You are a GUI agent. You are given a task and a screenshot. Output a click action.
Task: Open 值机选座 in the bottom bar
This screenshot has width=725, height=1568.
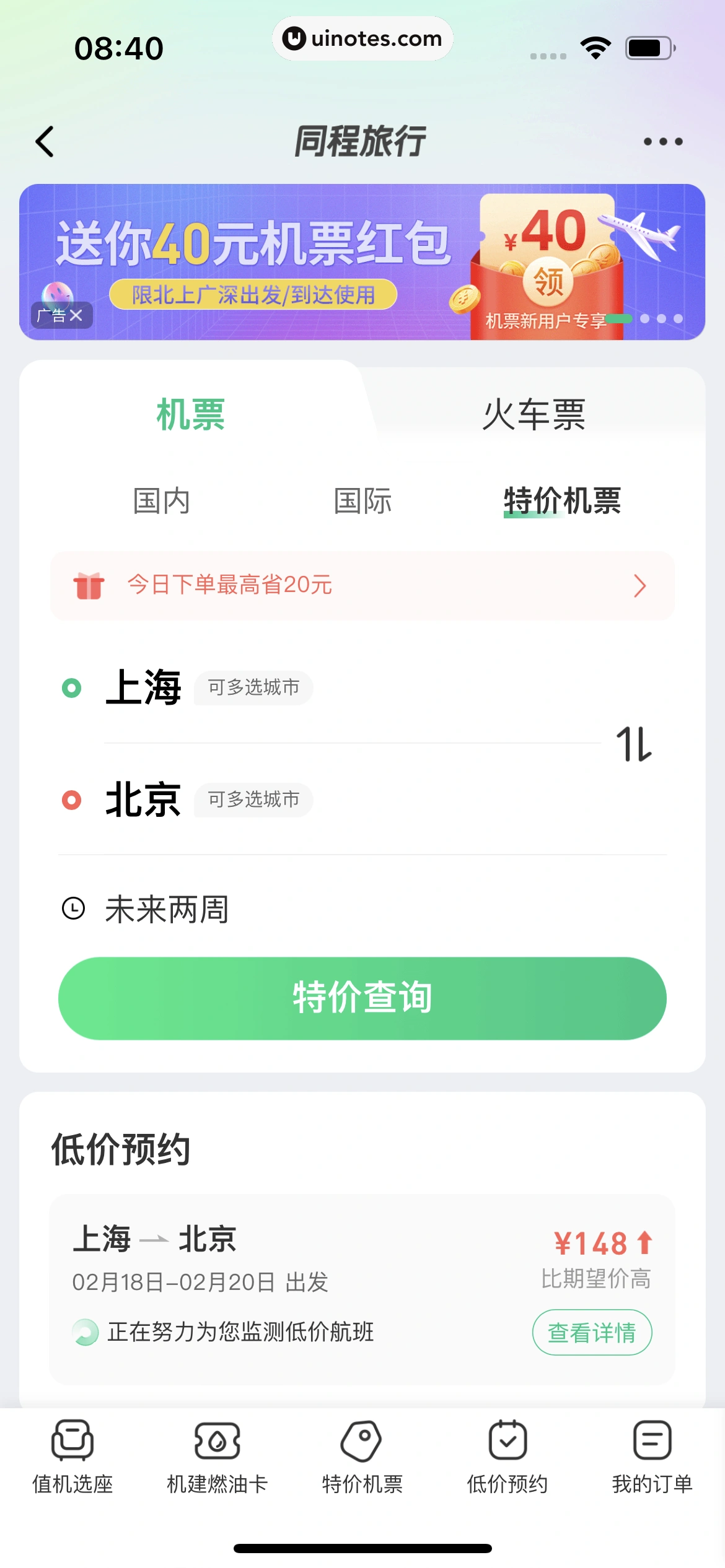[72, 1457]
